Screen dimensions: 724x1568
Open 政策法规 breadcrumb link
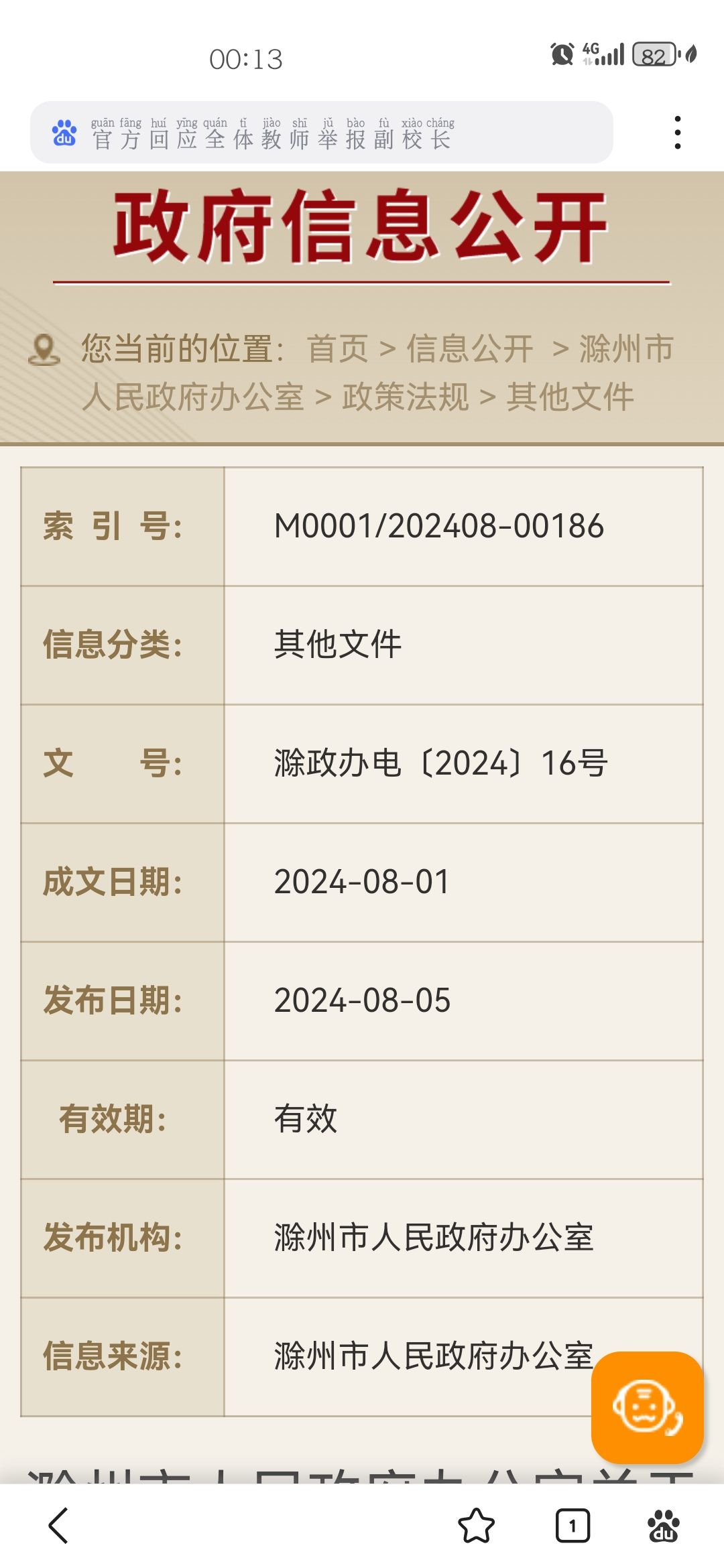point(406,397)
